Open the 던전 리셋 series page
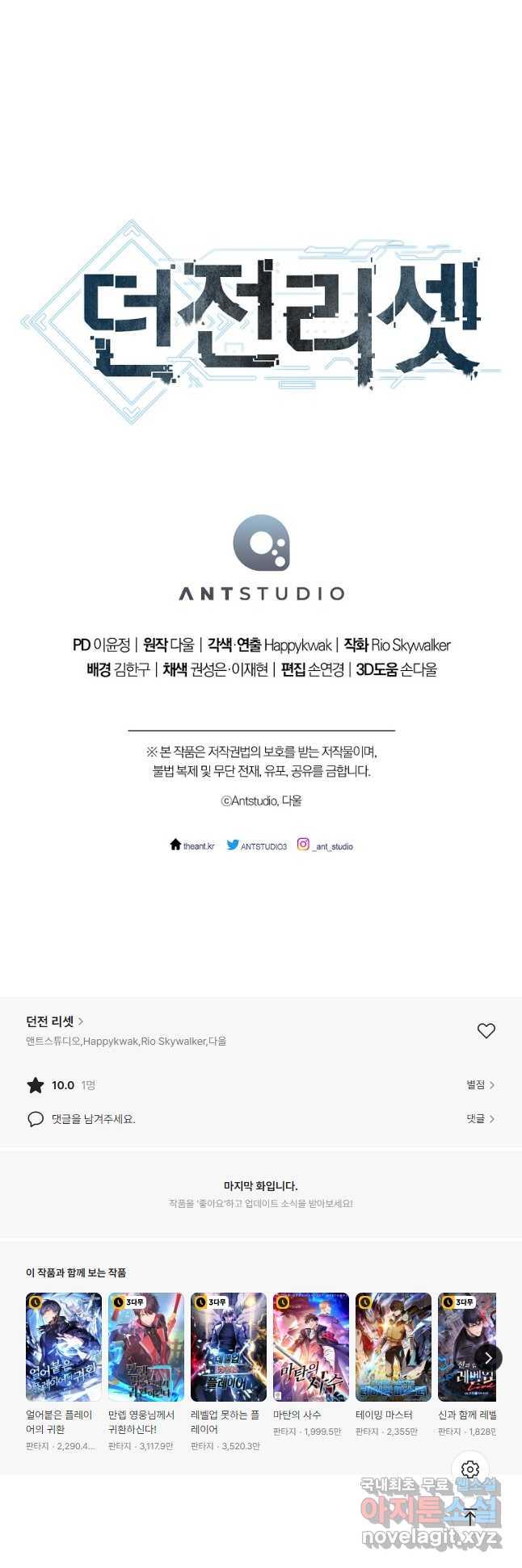Screen dimensions: 522x1568 pos(54,1021)
